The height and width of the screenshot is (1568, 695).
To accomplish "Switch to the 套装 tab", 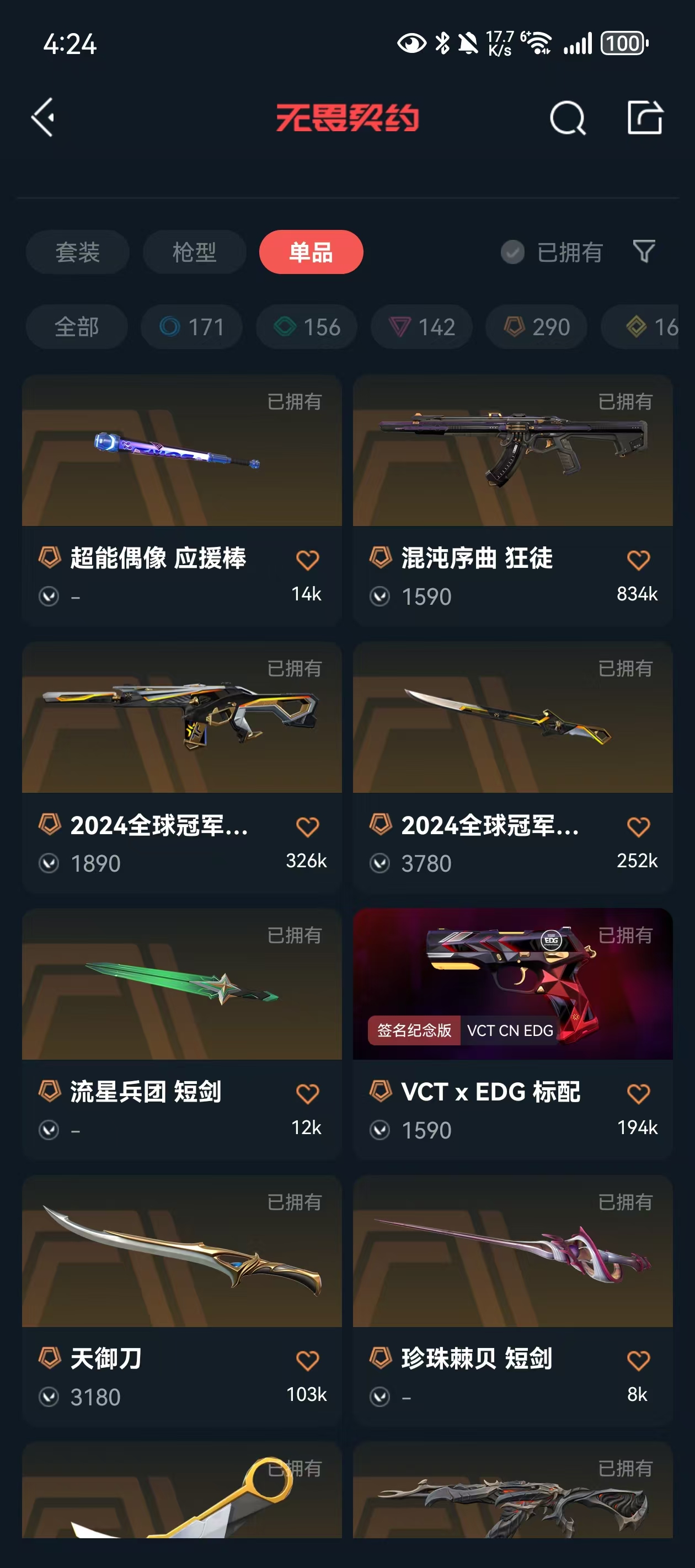I will point(77,252).
